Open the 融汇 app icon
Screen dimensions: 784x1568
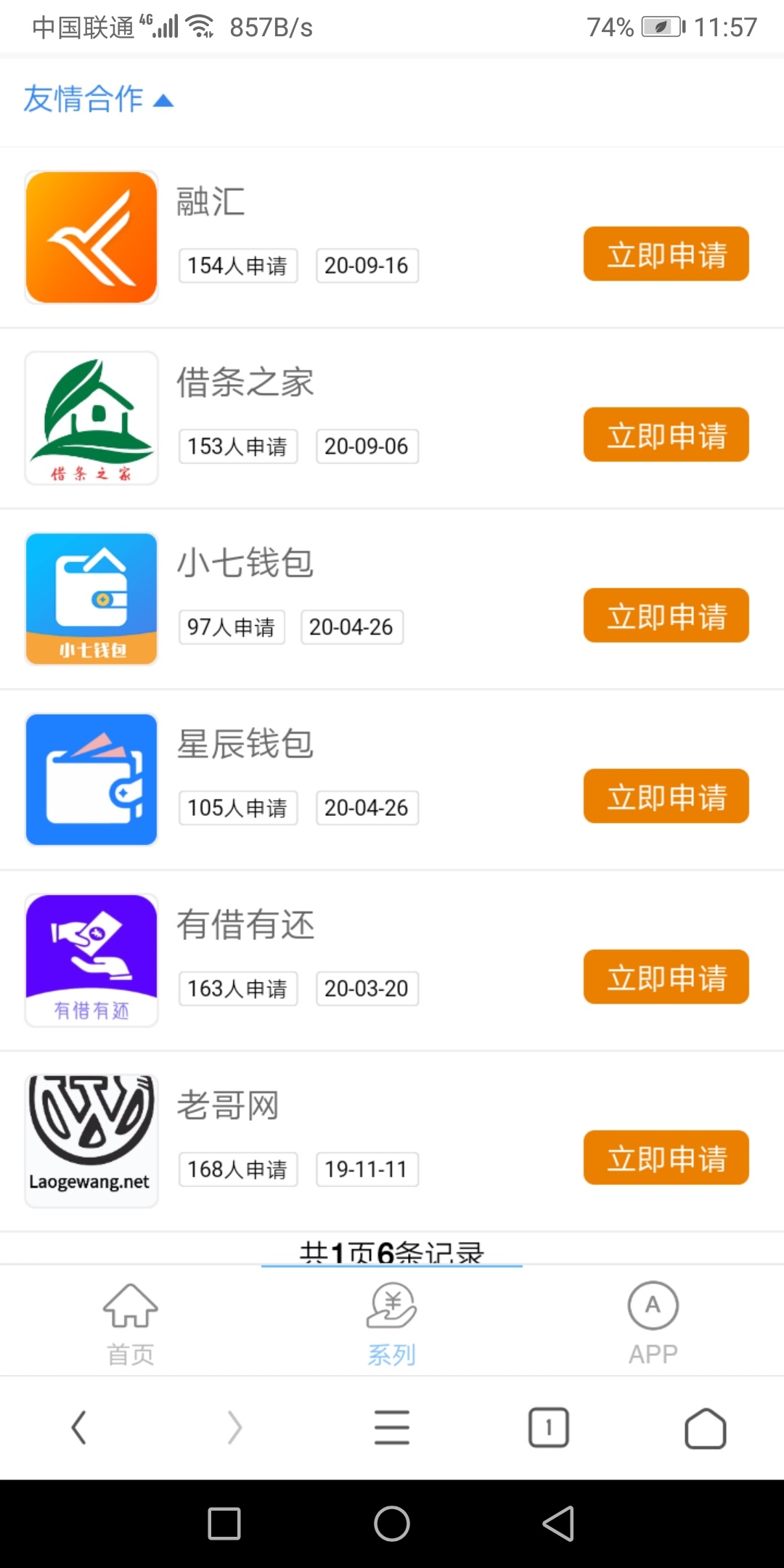click(91, 237)
